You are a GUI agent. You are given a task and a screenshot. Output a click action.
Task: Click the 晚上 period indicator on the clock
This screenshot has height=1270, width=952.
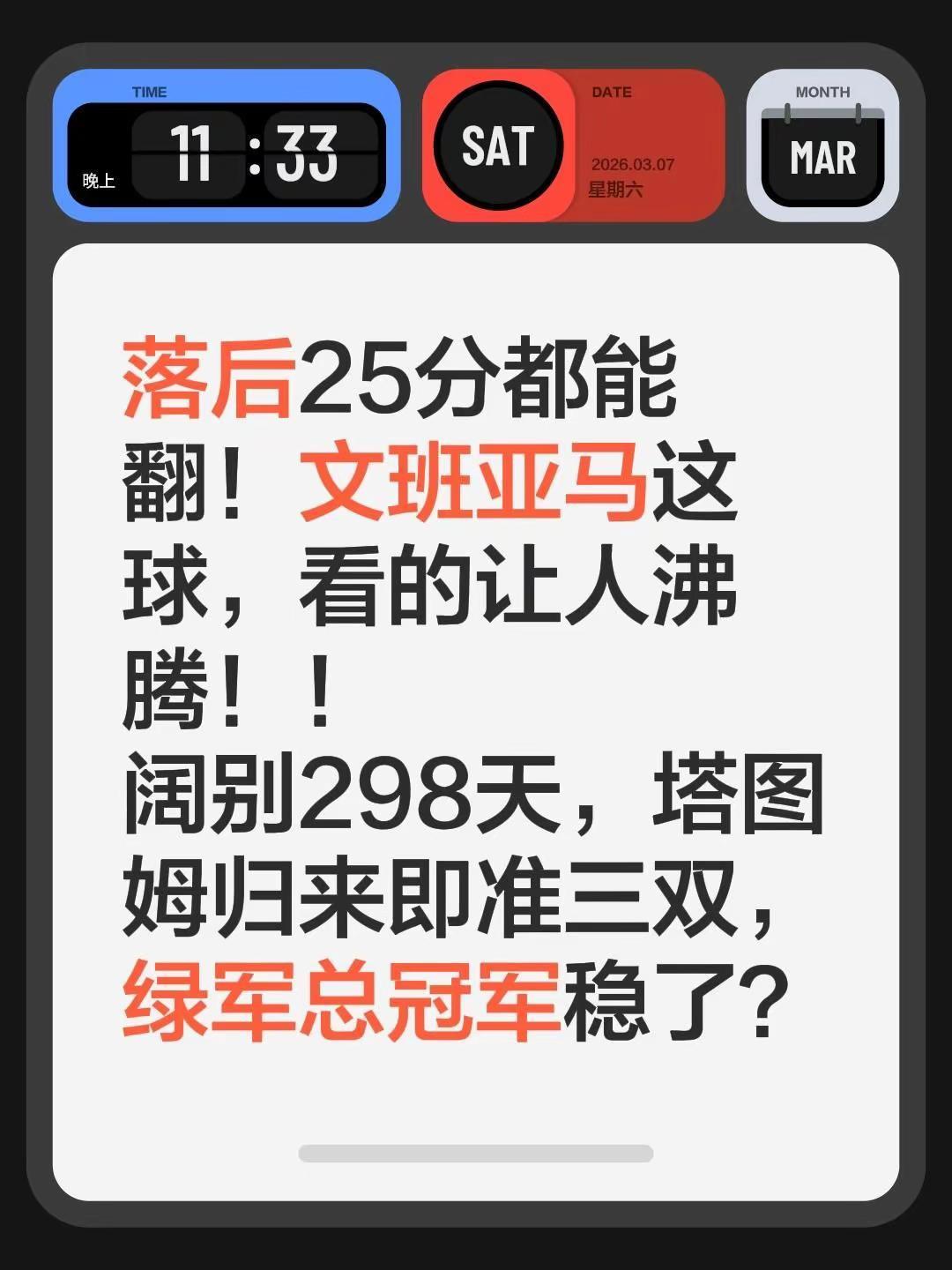coord(100,179)
